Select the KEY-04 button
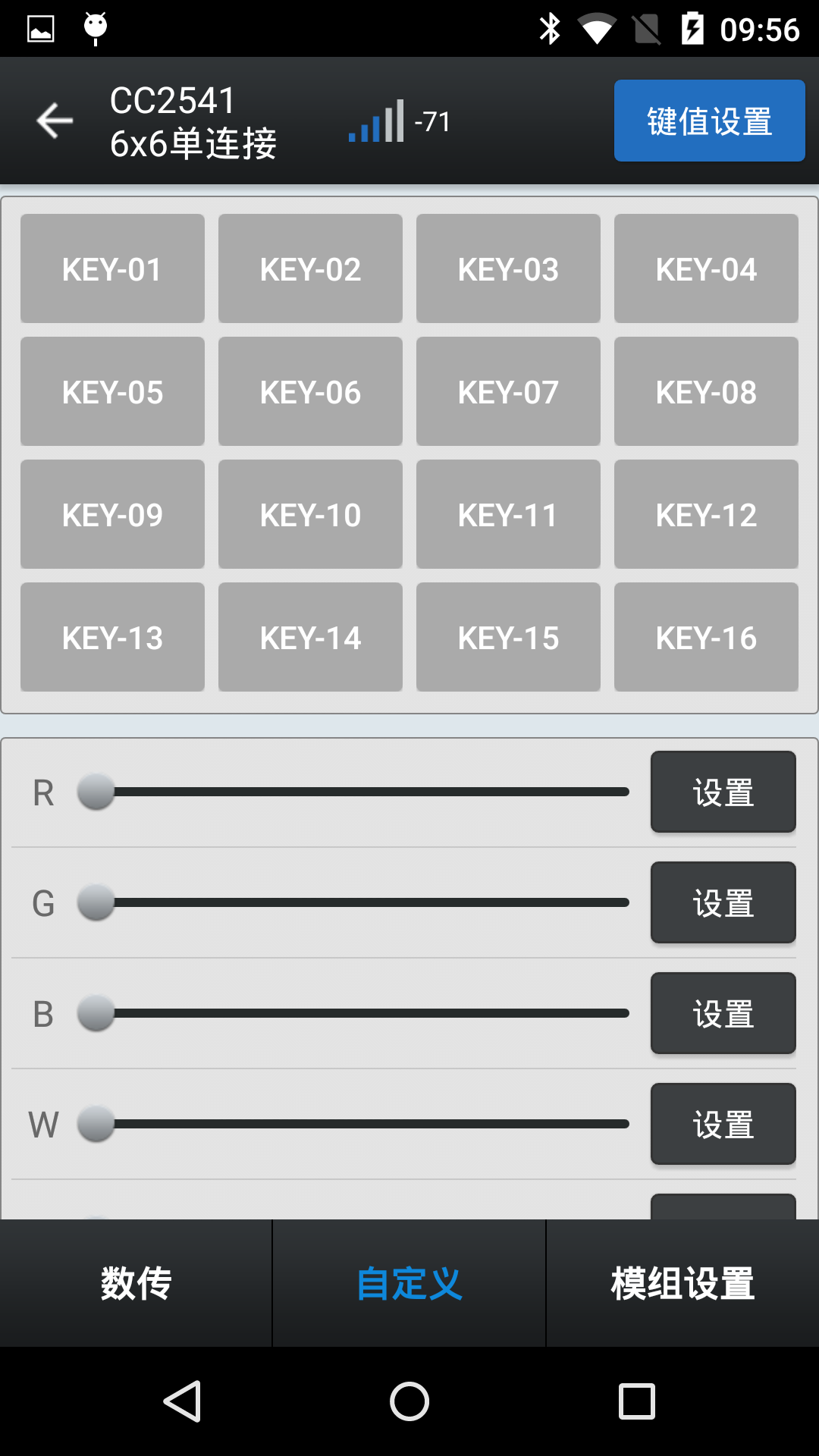This screenshot has width=819, height=1456. [x=706, y=268]
